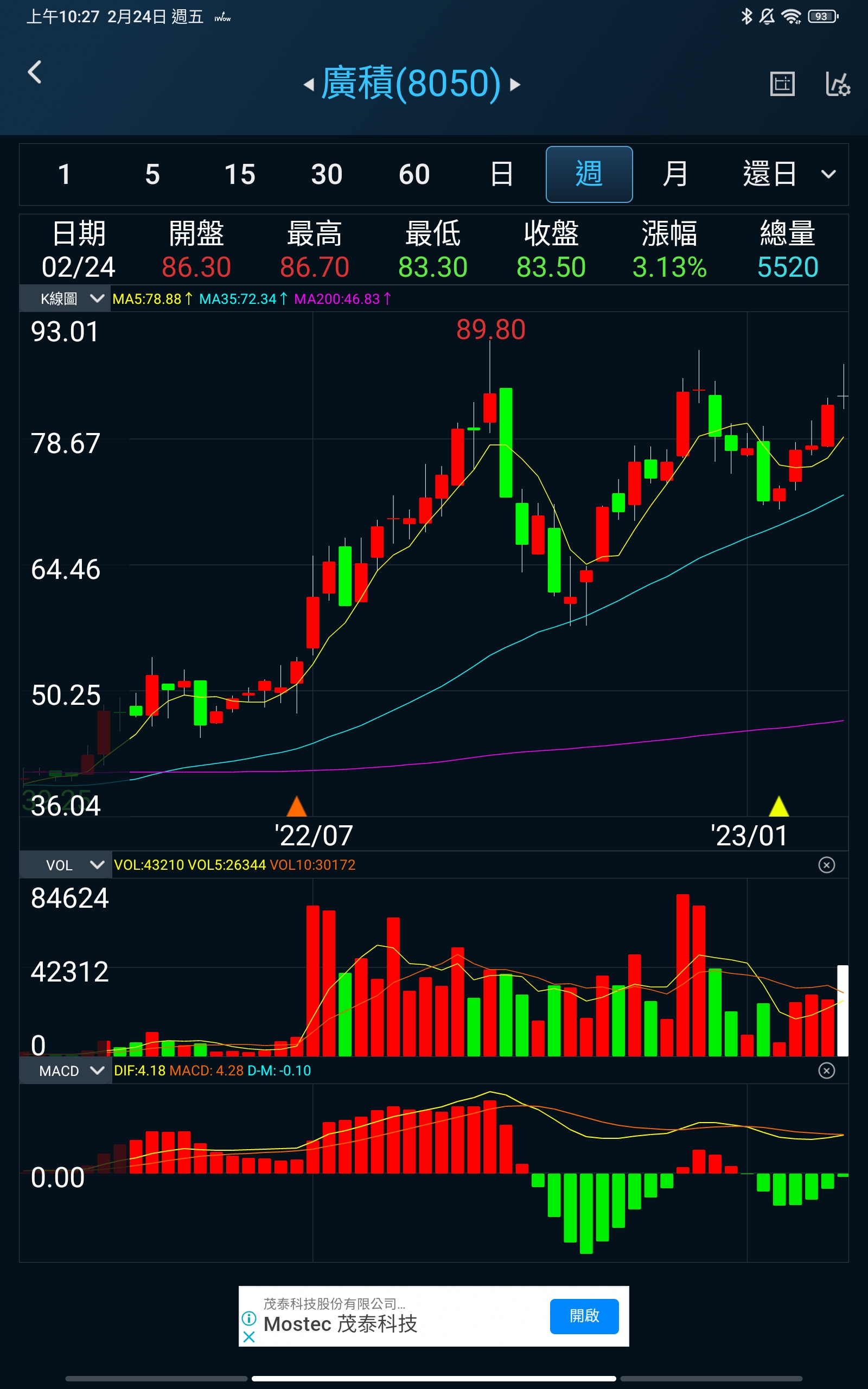Image resolution: width=868 pixels, height=1389 pixels.
Task: Open chart settings icon
Action: tap(837, 85)
